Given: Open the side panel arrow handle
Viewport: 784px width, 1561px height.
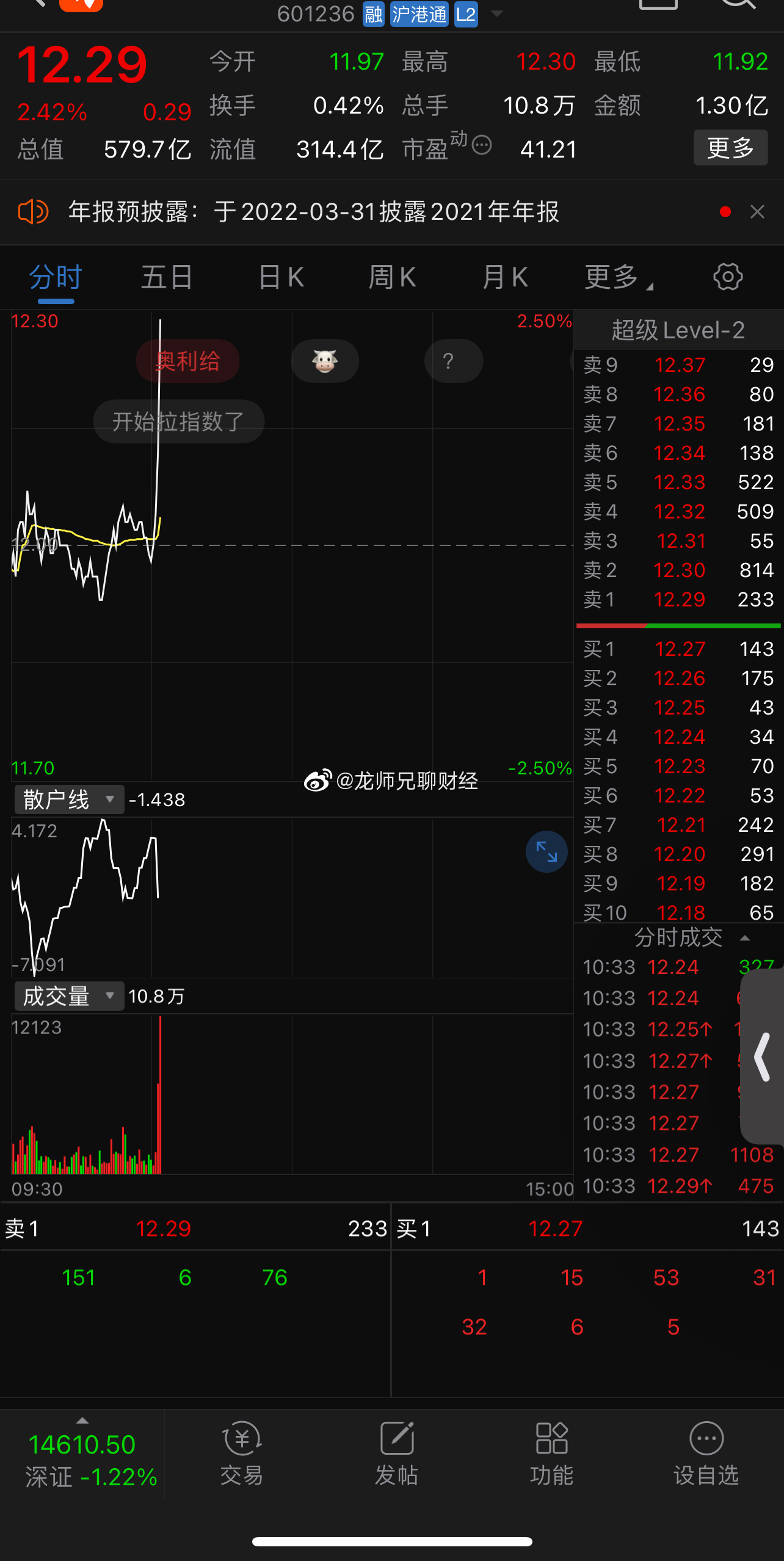Looking at the screenshot, I should (762, 1057).
